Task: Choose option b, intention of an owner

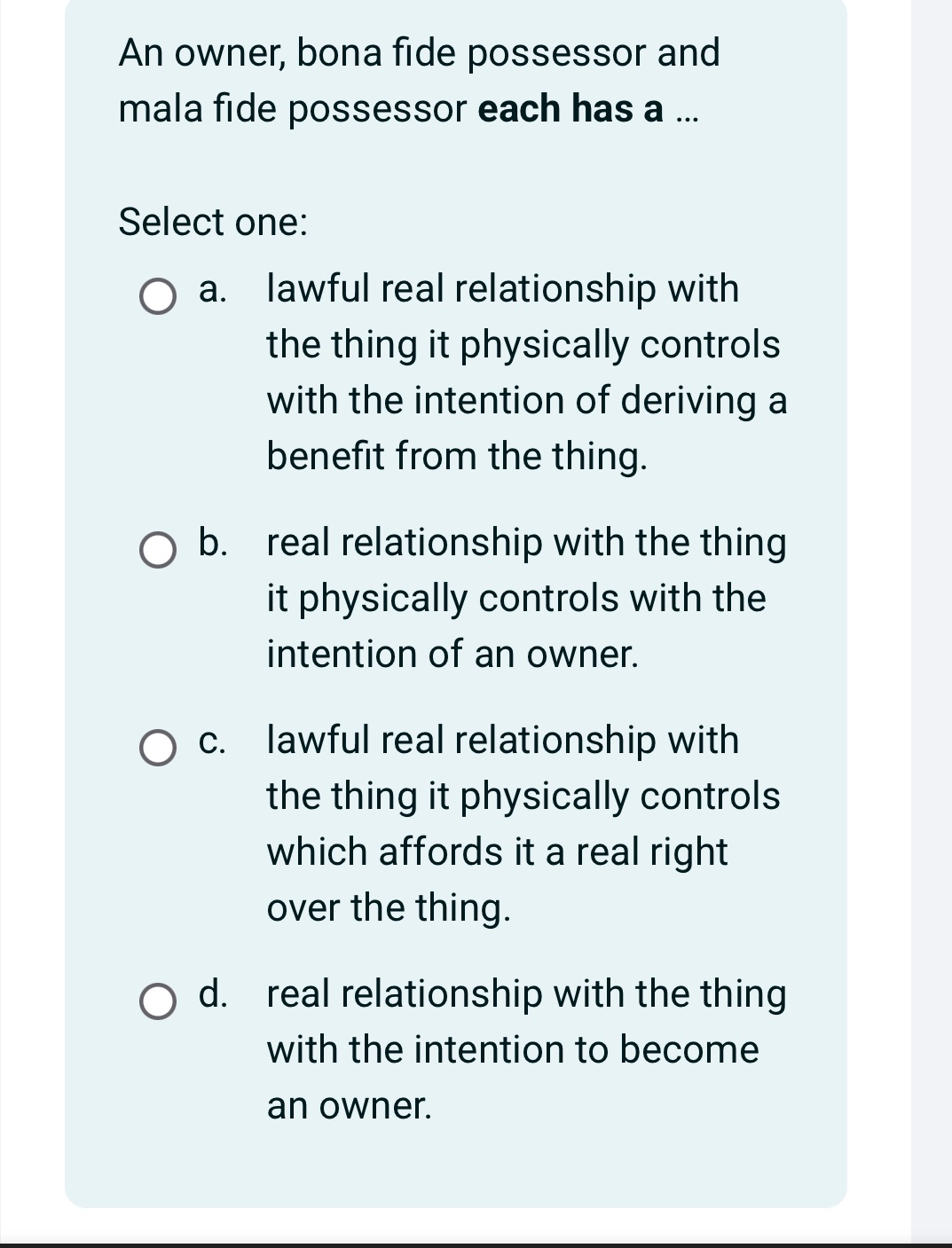Action: point(158,551)
